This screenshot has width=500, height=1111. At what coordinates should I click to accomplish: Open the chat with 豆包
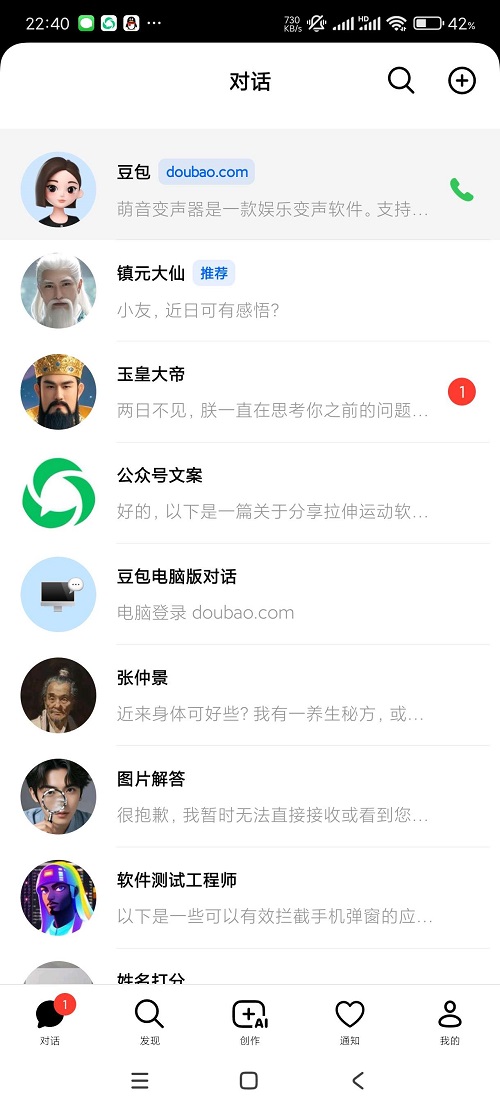(x=250, y=189)
